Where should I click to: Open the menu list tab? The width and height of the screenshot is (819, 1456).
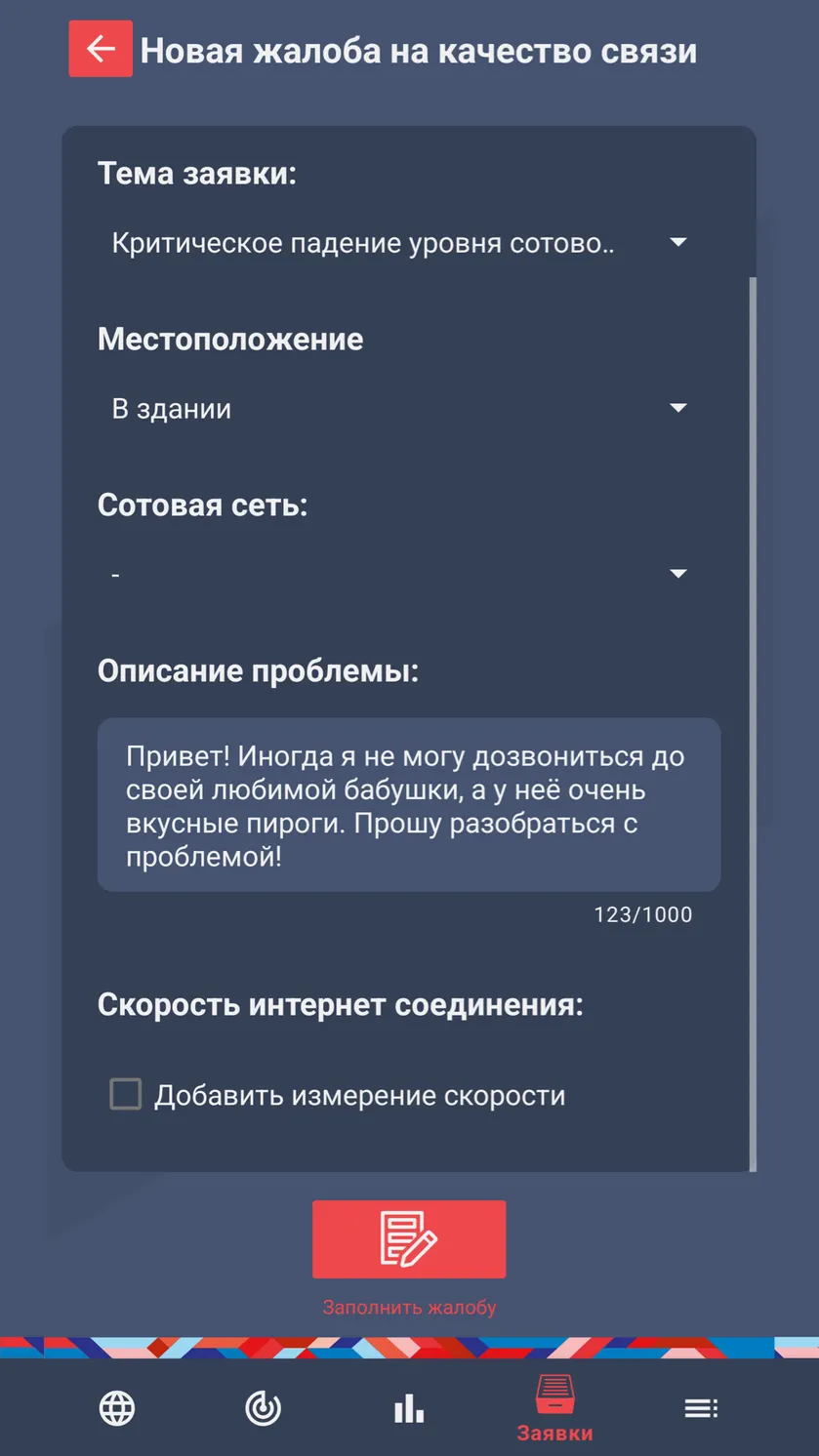tap(701, 1408)
